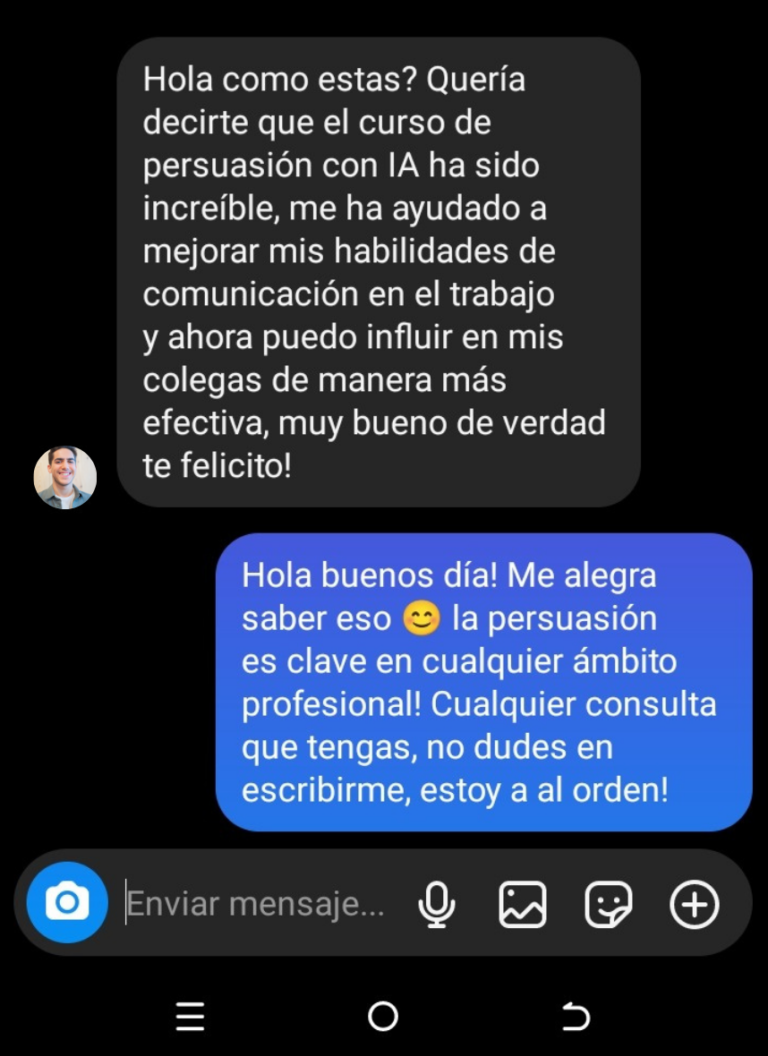Open the sticker picker
Image resolution: width=768 pixels, height=1056 pixels.
coord(608,904)
